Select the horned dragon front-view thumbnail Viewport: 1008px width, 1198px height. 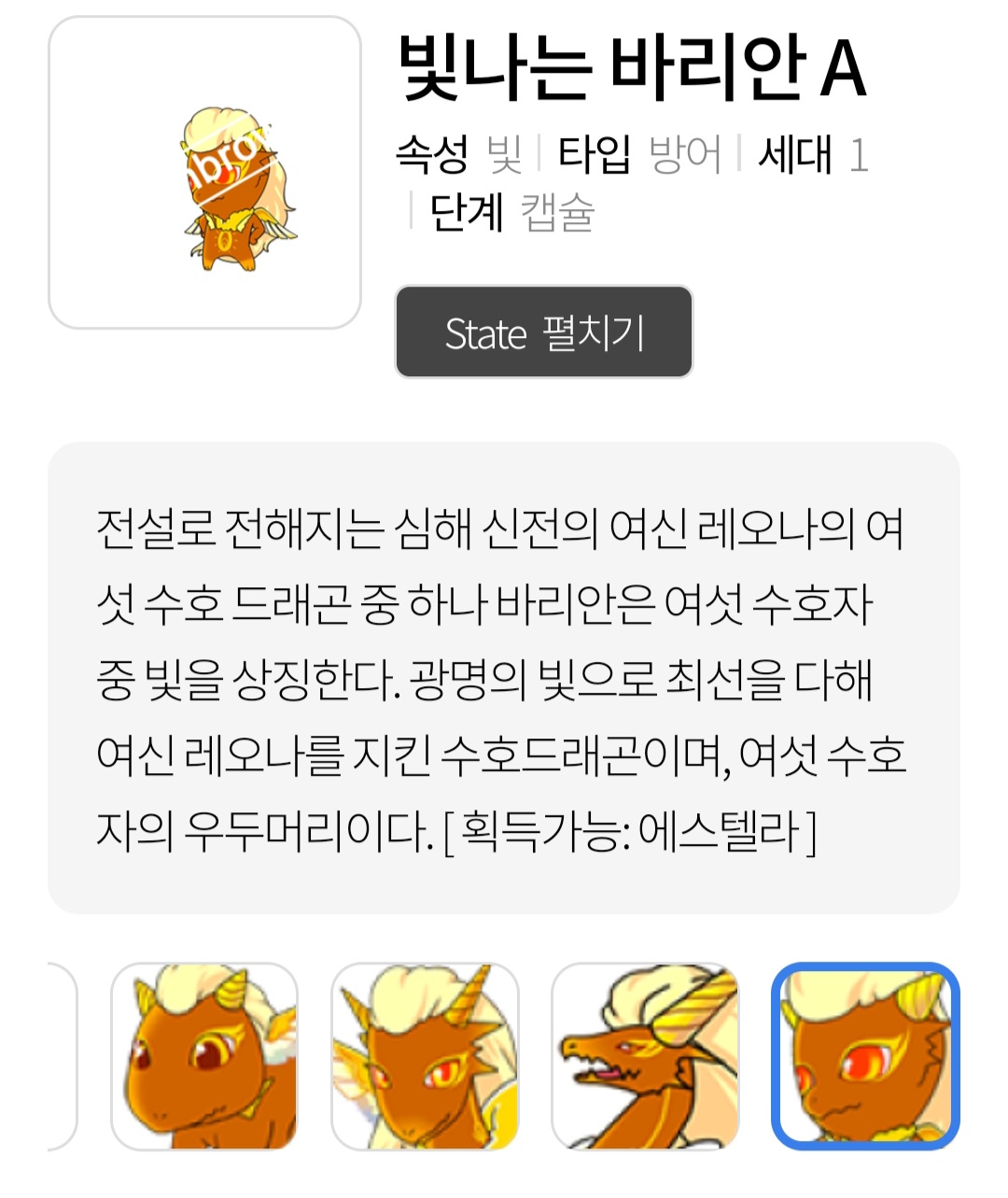[425, 1056]
